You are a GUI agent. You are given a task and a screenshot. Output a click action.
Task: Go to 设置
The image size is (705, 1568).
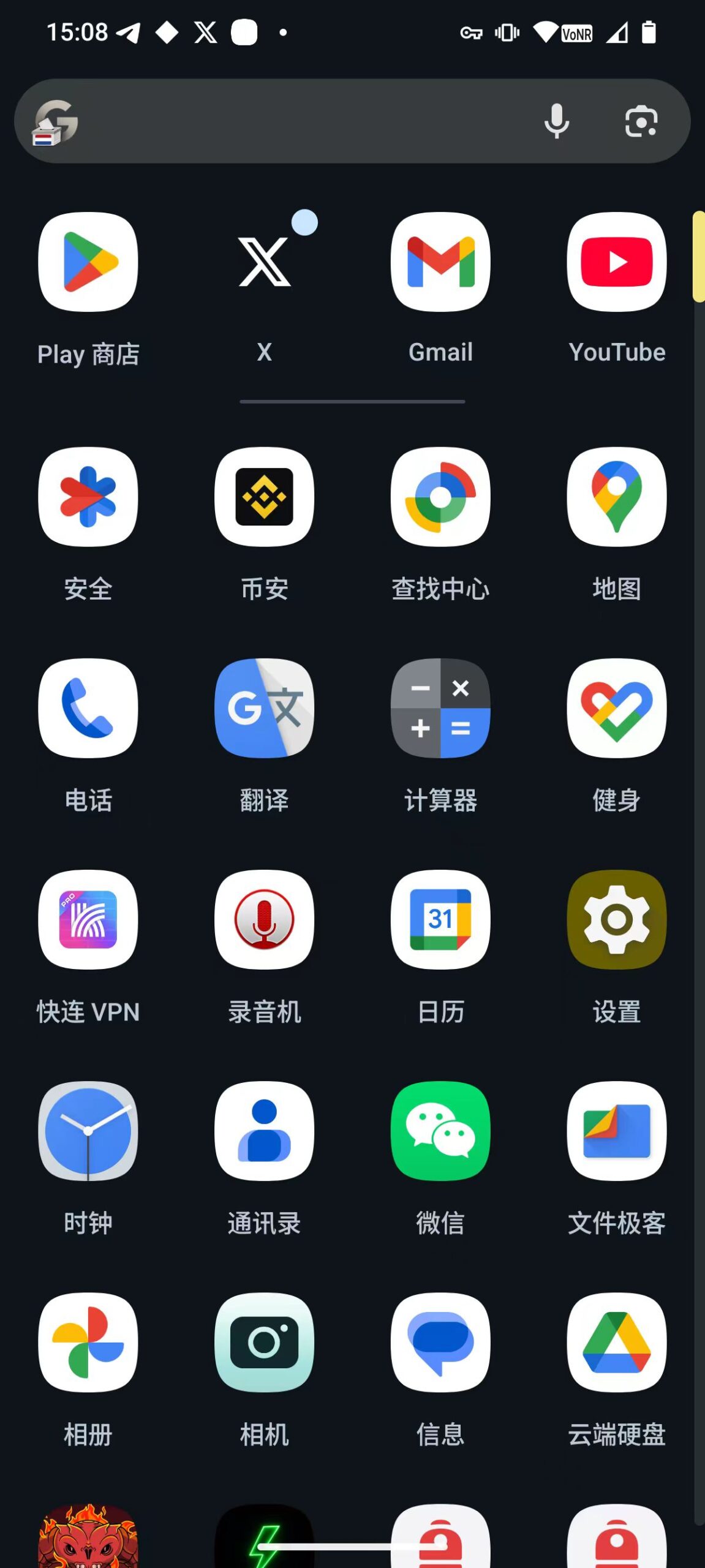(x=616, y=919)
